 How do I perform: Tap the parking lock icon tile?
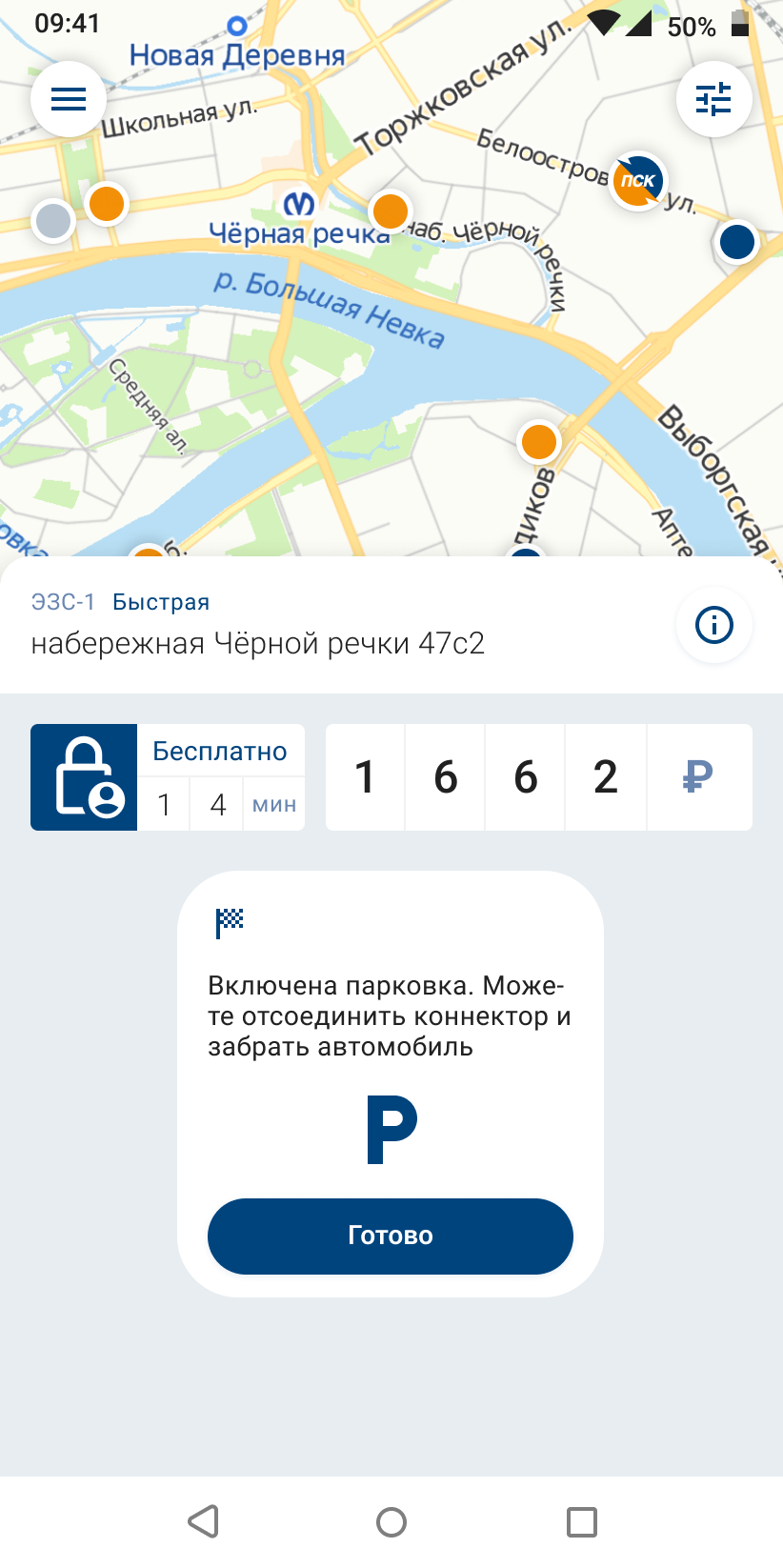coord(84,777)
